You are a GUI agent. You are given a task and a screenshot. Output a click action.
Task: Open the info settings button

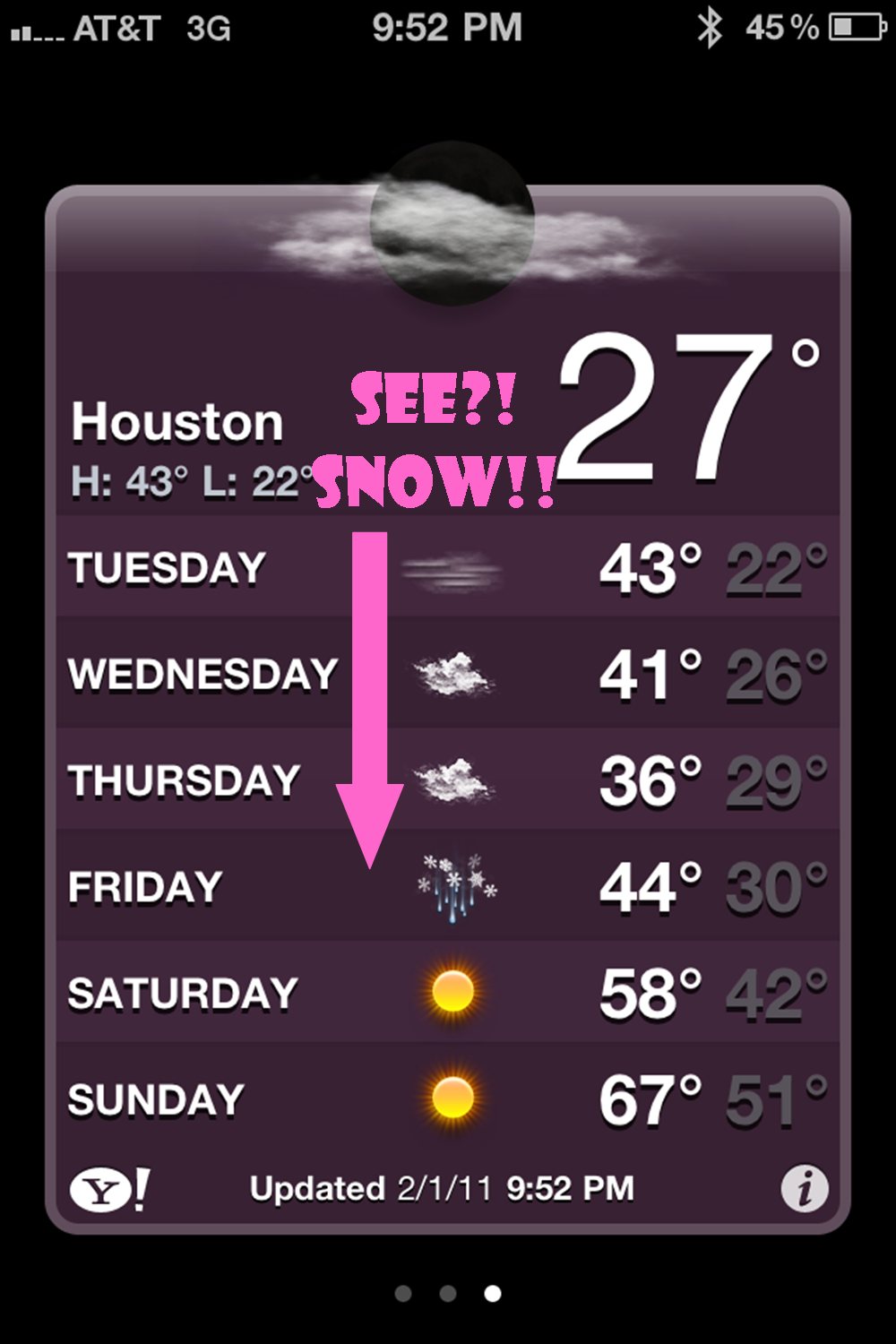(x=804, y=1189)
